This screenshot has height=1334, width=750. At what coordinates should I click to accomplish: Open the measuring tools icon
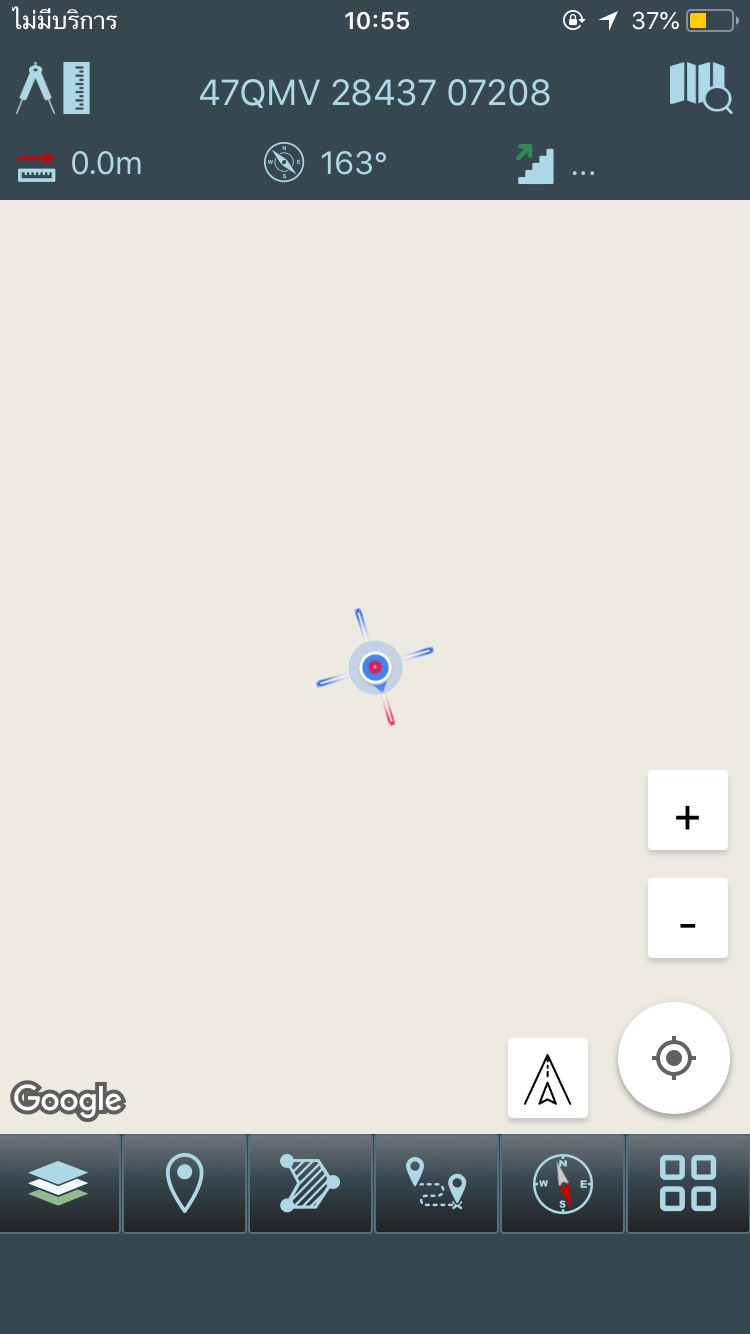54,89
